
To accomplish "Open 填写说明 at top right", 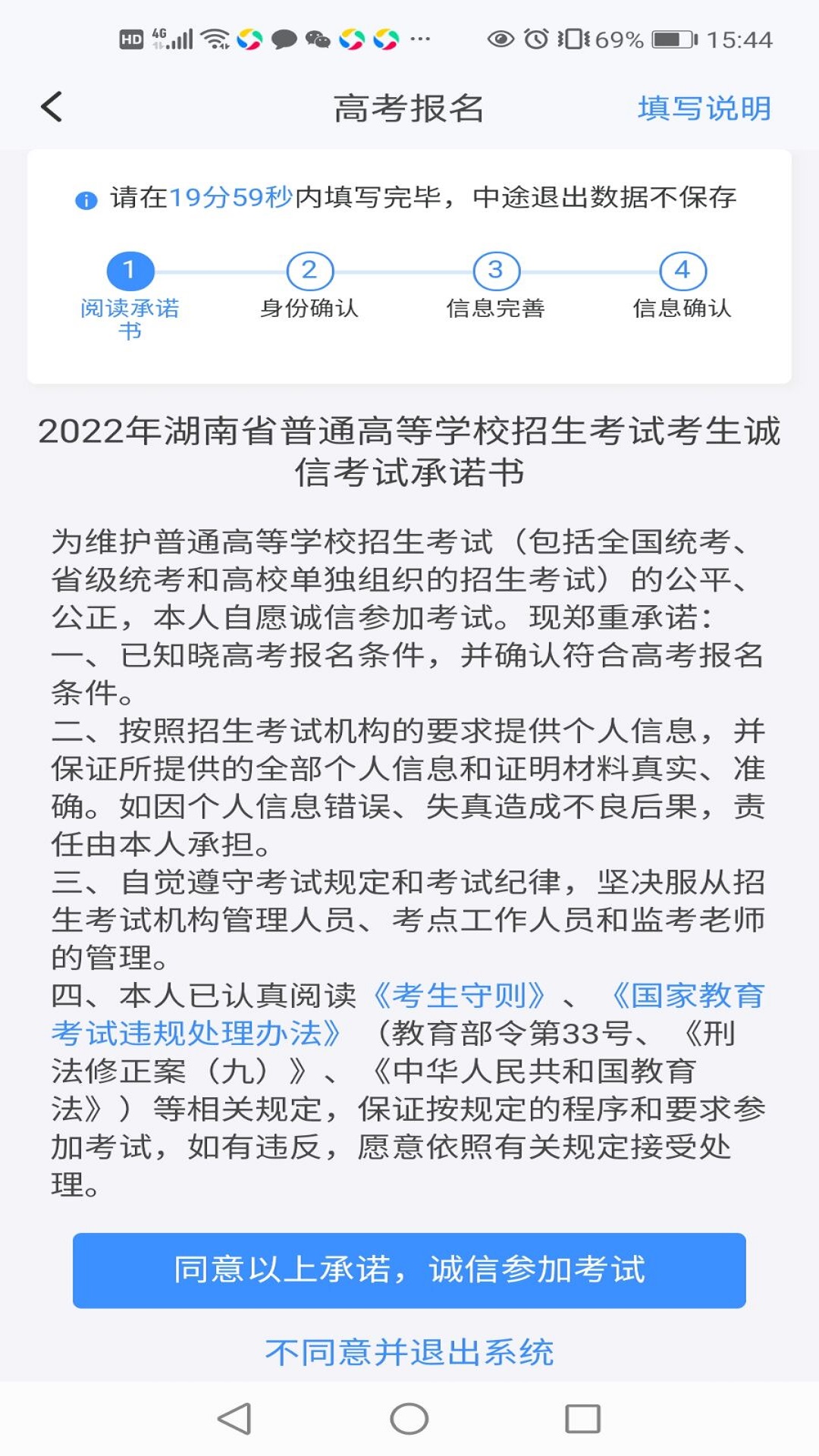I will pyautogui.click(x=703, y=108).
